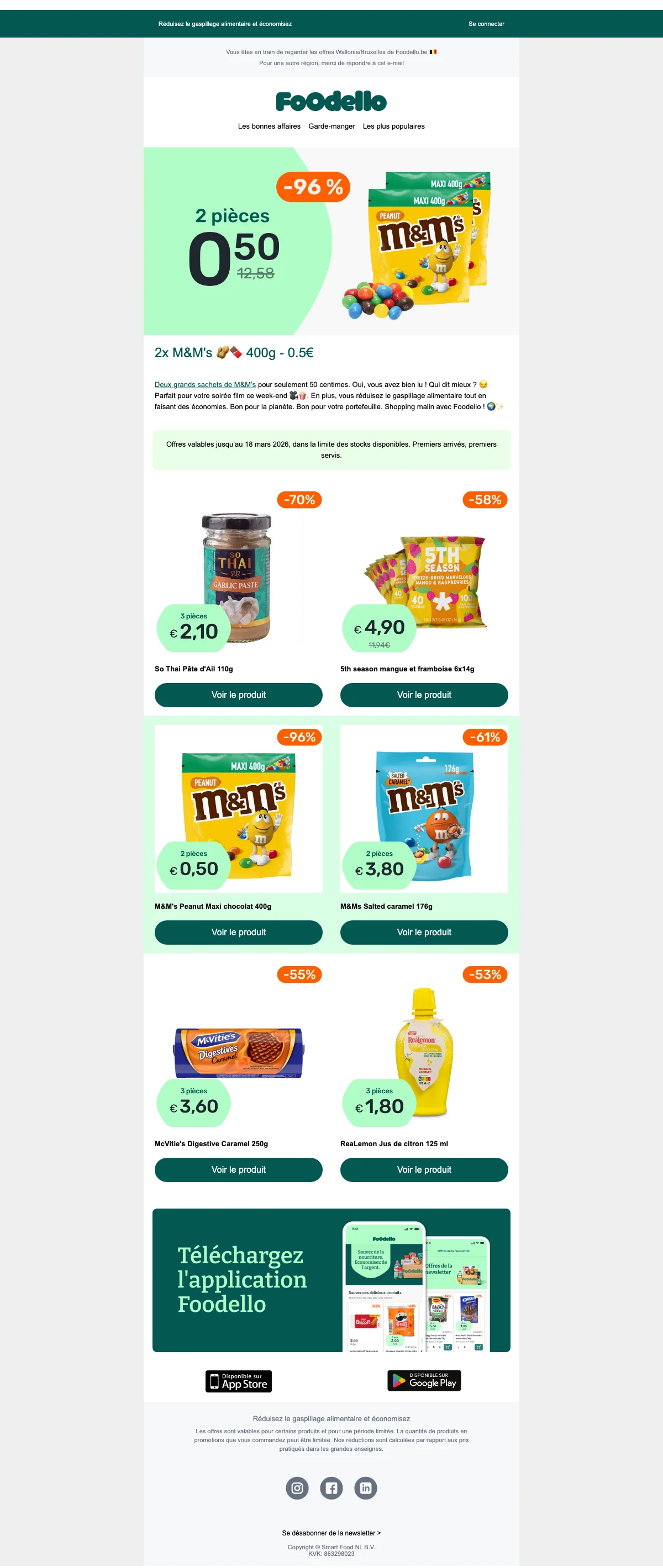Go to Les plus populaires

tap(393, 126)
